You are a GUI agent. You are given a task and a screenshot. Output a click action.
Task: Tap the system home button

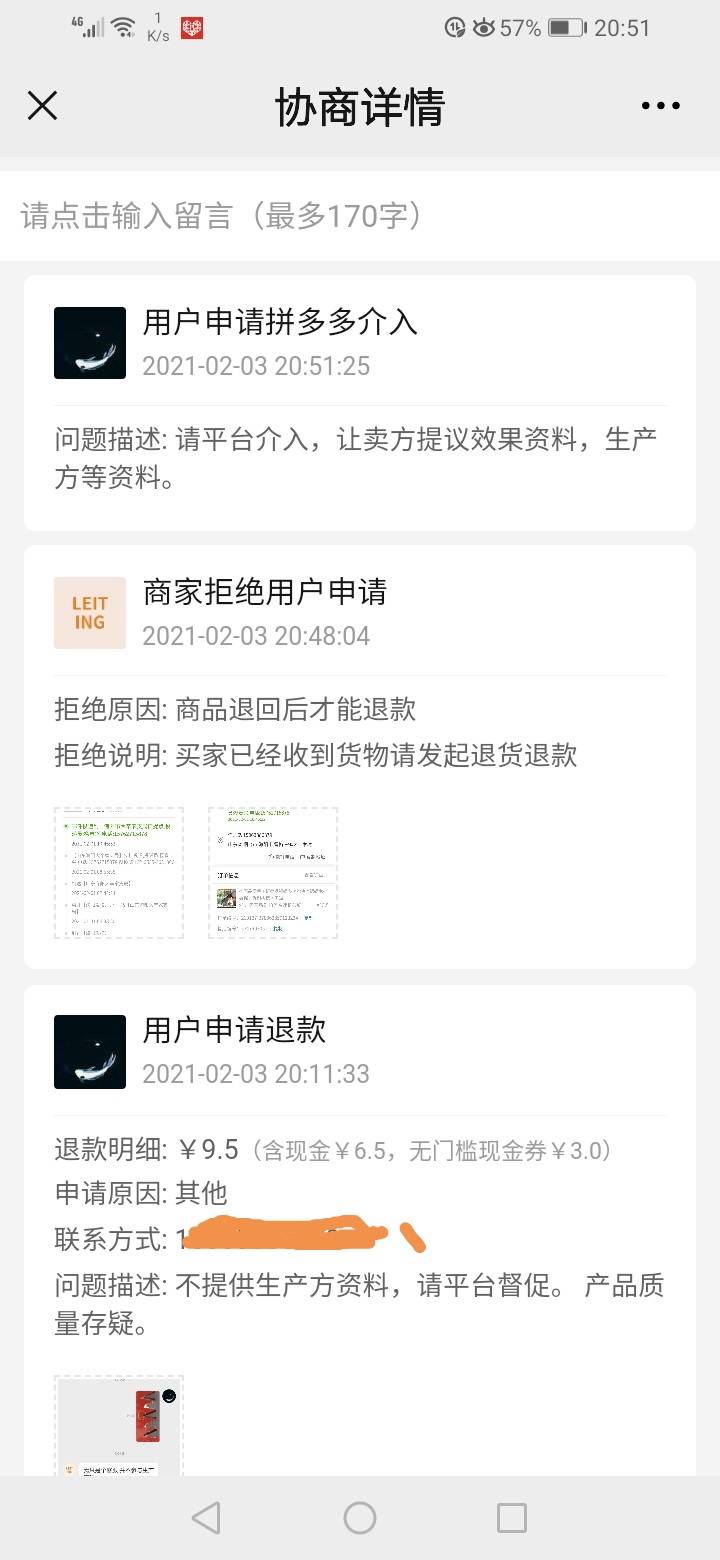pyautogui.click(x=360, y=1518)
